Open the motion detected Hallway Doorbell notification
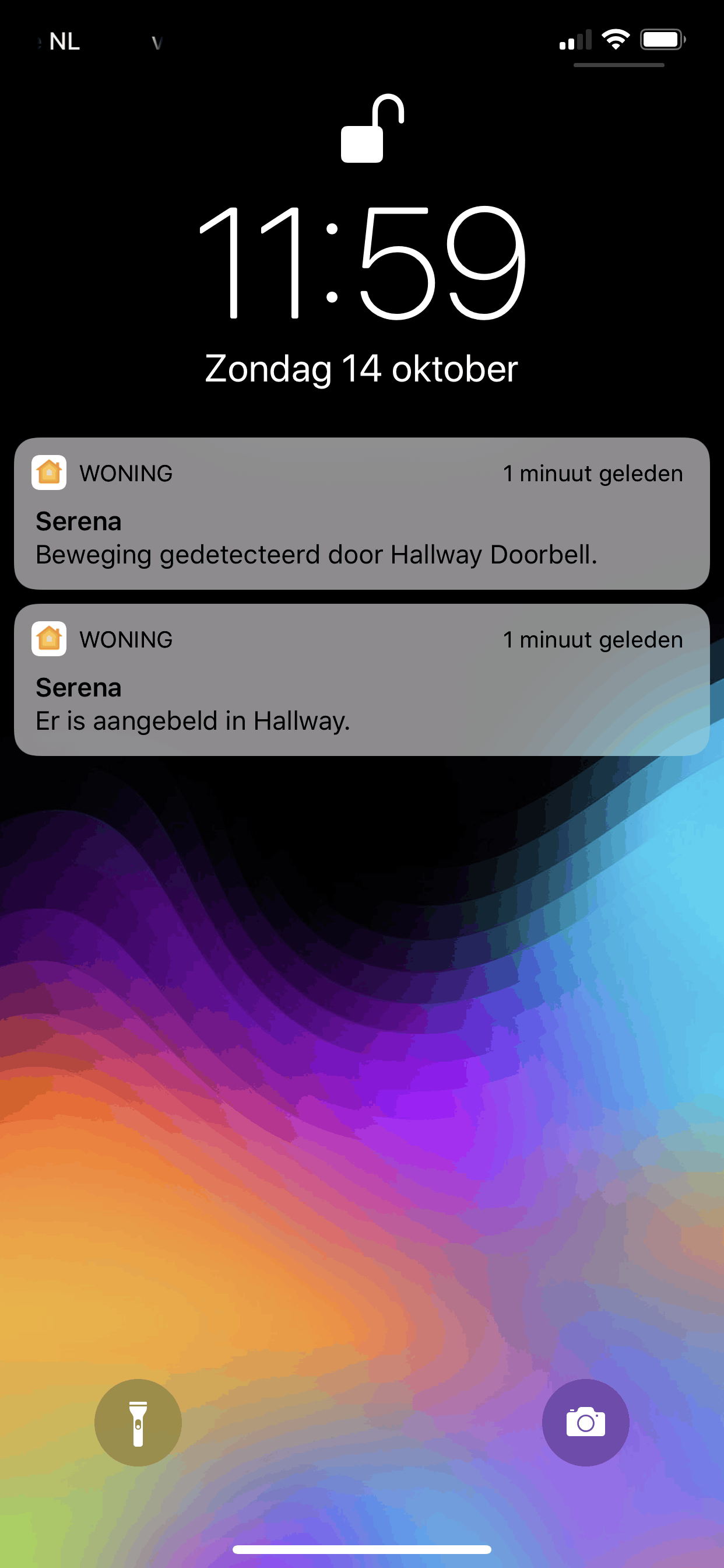Viewport: 724px width, 1568px height. (361, 514)
